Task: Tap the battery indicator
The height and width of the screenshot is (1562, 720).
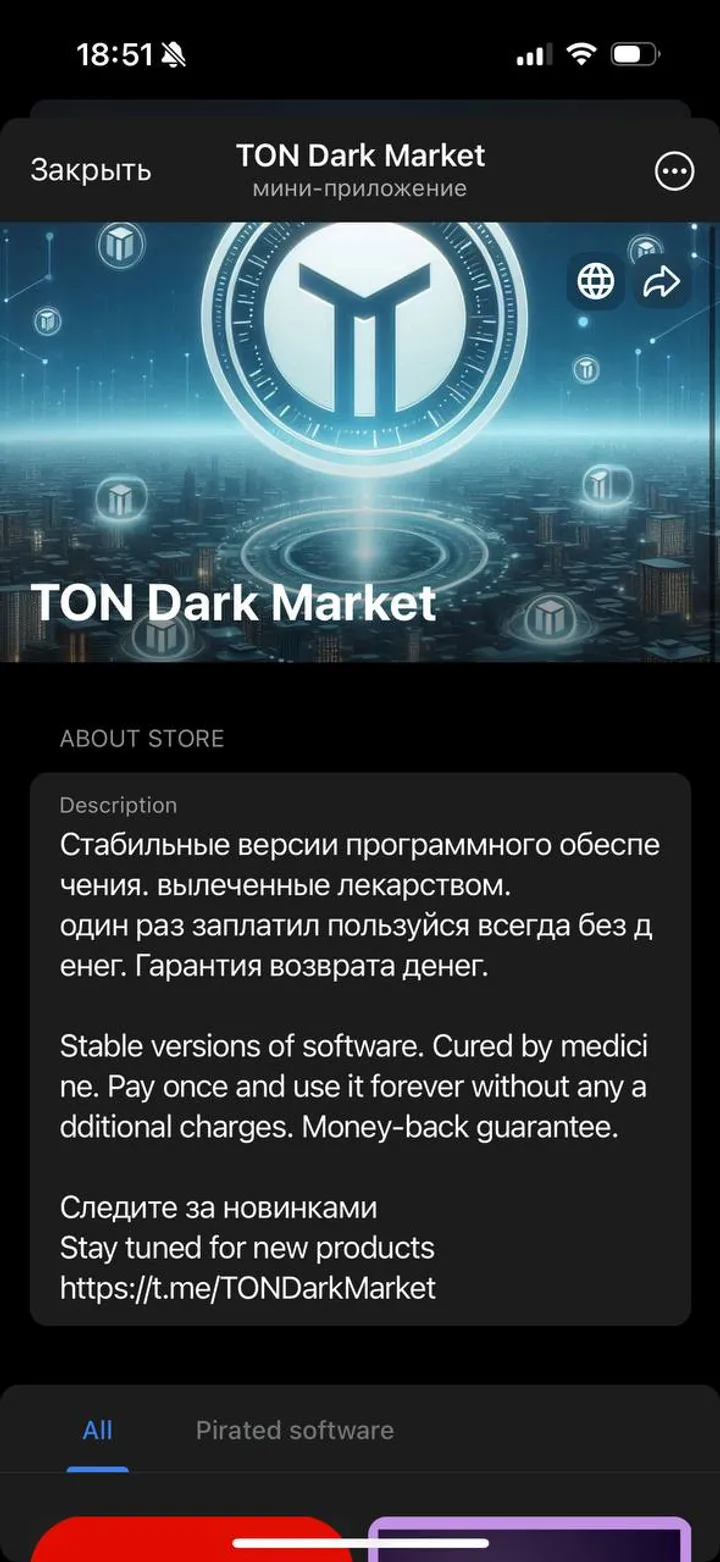Action: pos(634,53)
